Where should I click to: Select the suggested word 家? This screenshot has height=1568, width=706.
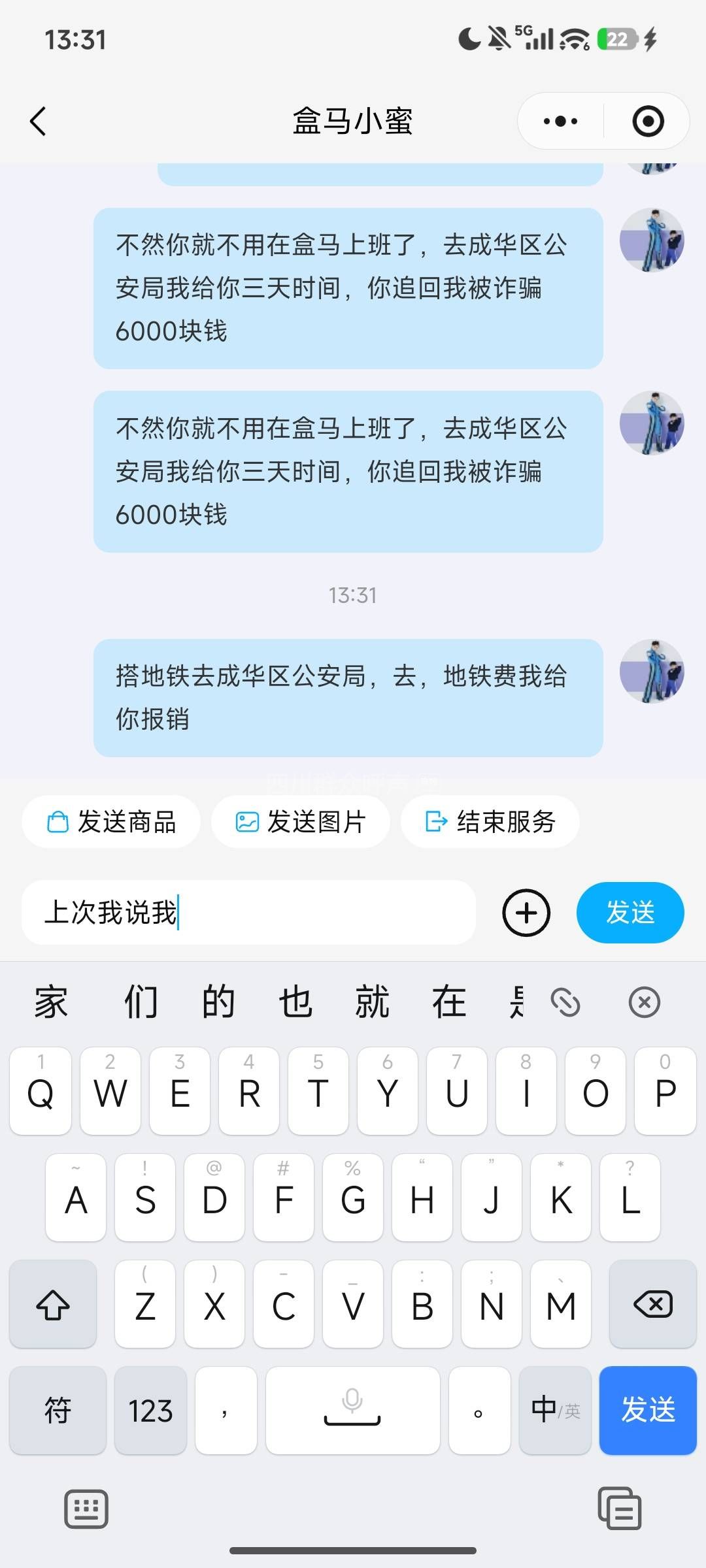tap(51, 1003)
